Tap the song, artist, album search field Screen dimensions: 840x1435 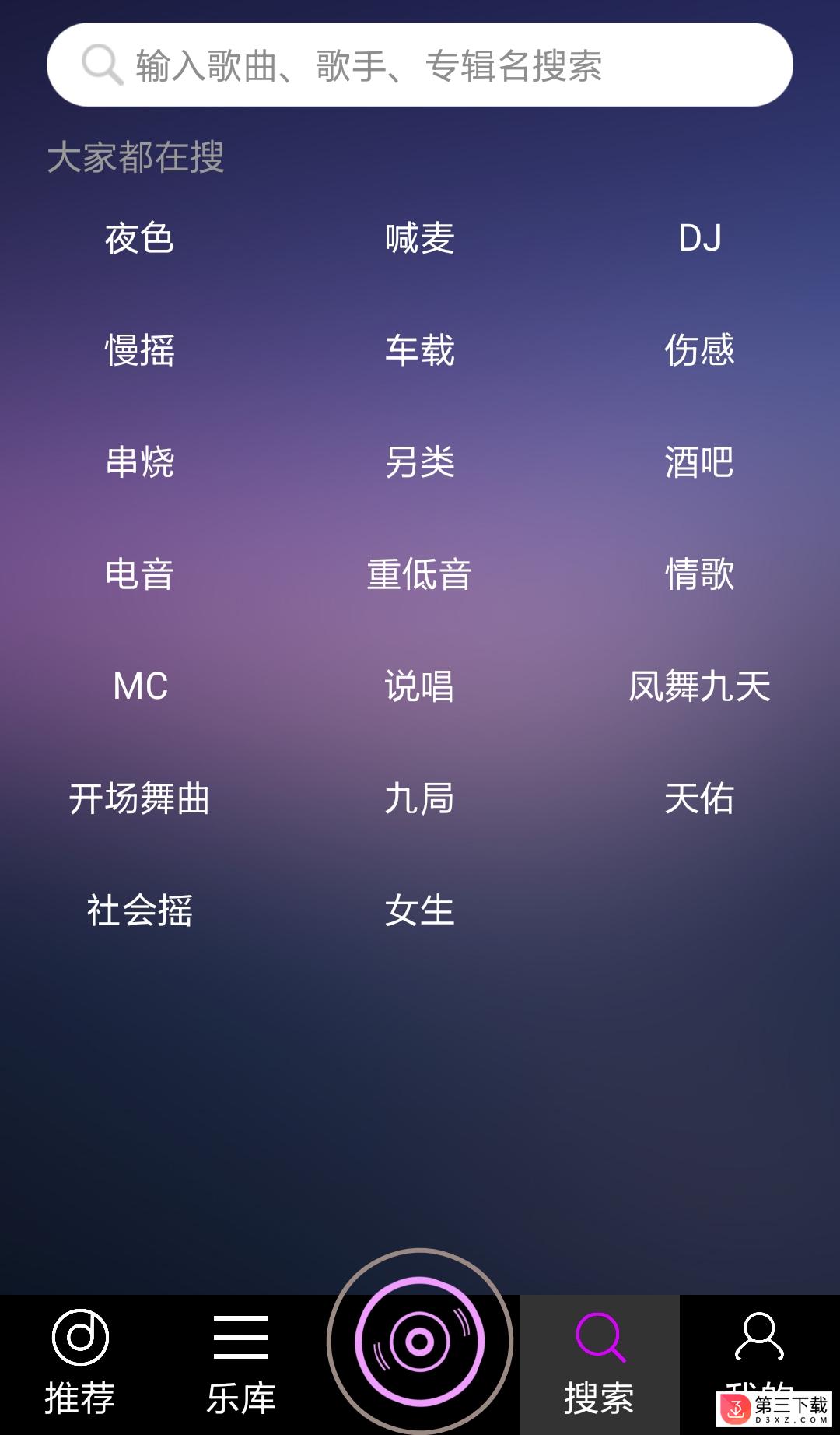coord(420,65)
